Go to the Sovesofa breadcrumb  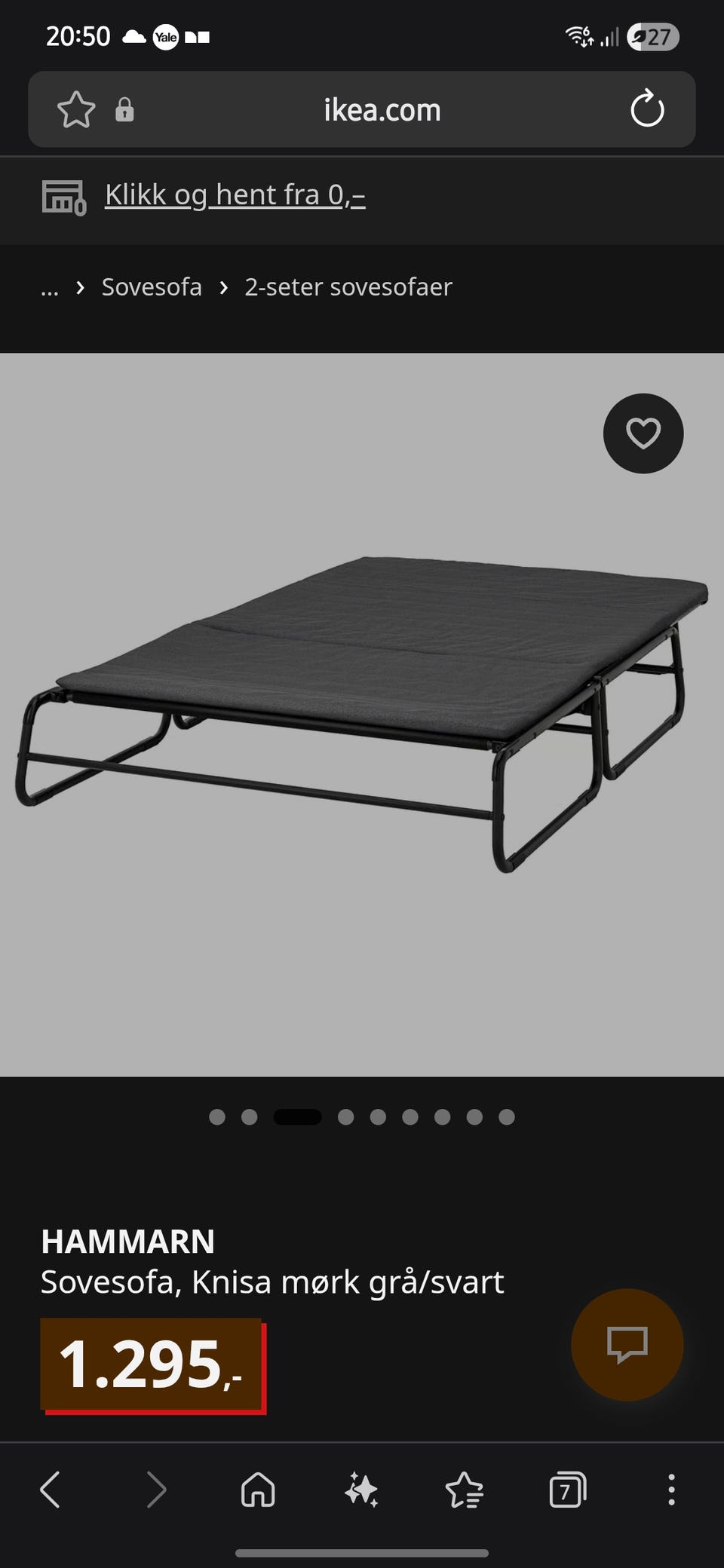click(152, 287)
